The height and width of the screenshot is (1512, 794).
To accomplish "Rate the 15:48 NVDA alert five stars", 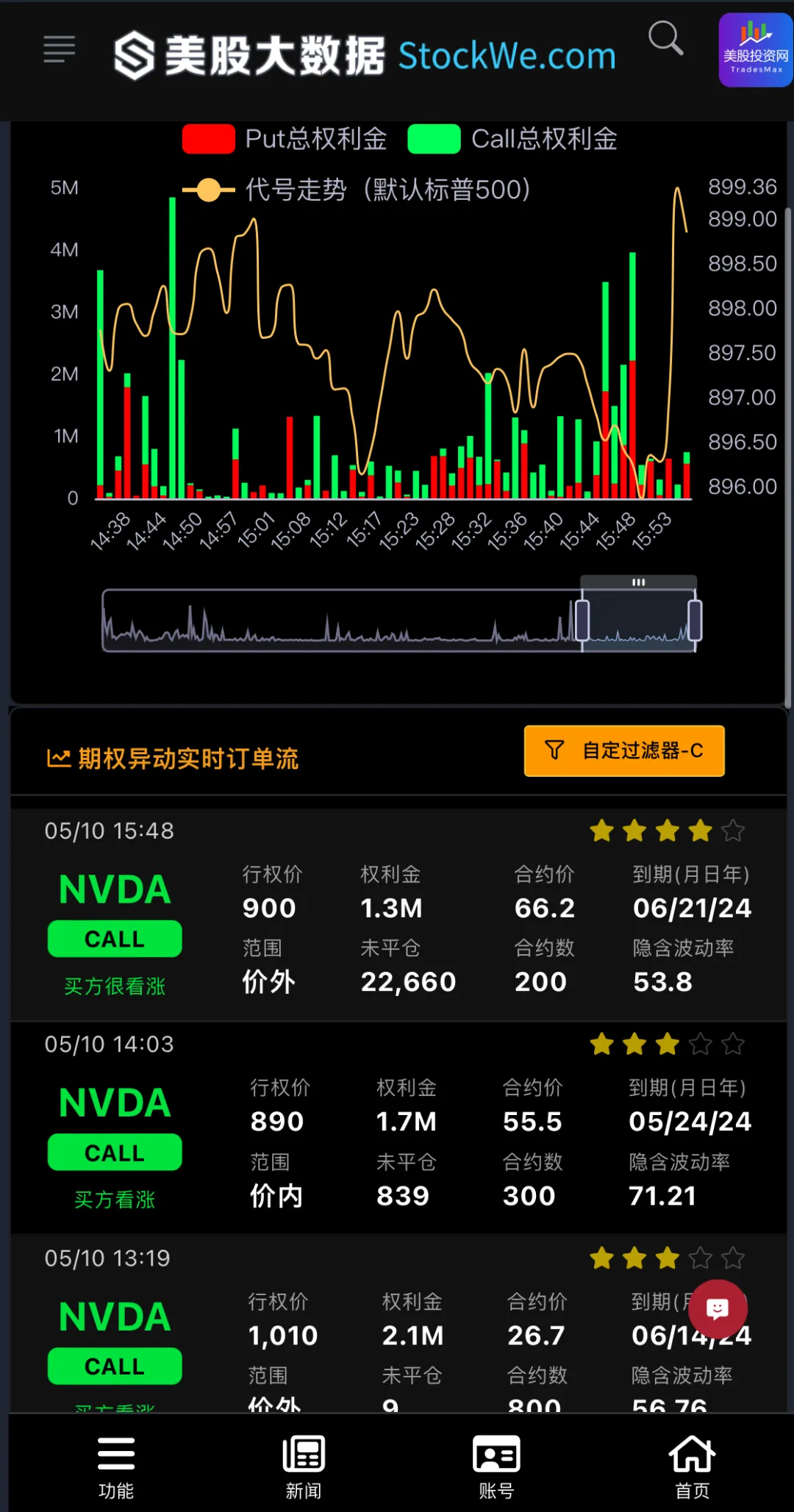I will pyautogui.click(x=733, y=831).
